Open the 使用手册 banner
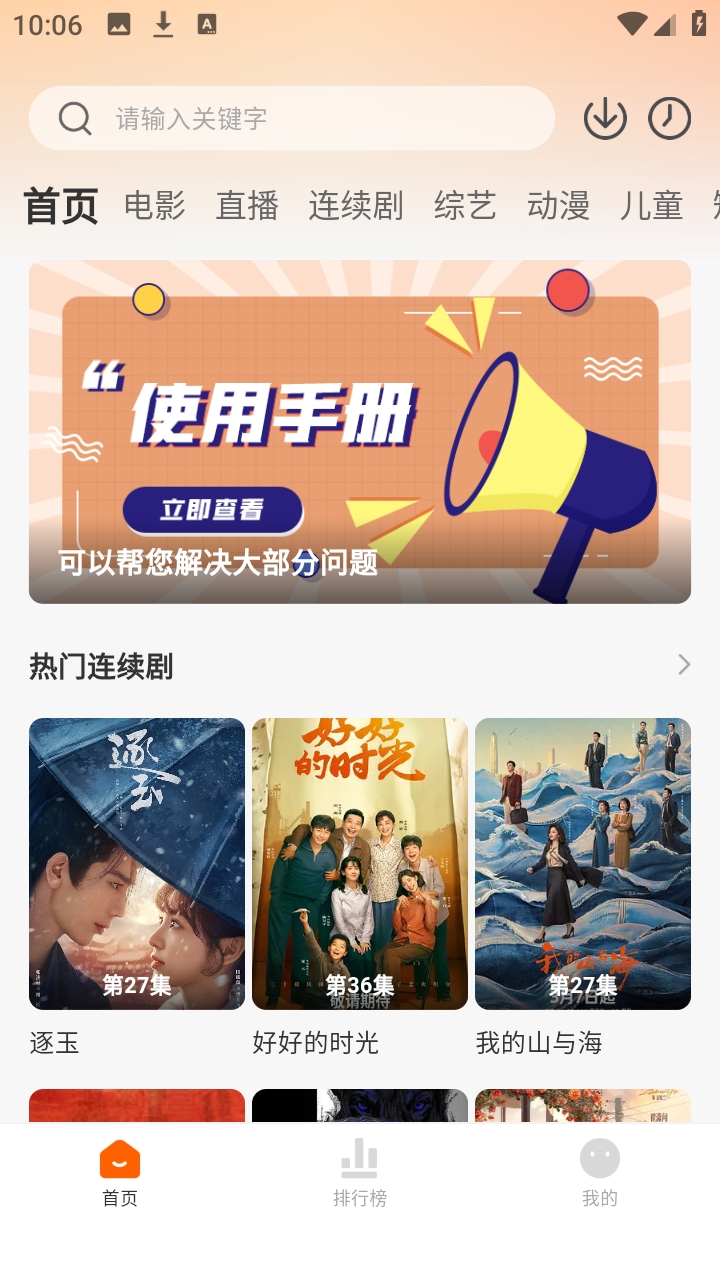The width and height of the screenshot is (720, 1280). [360, 432]
